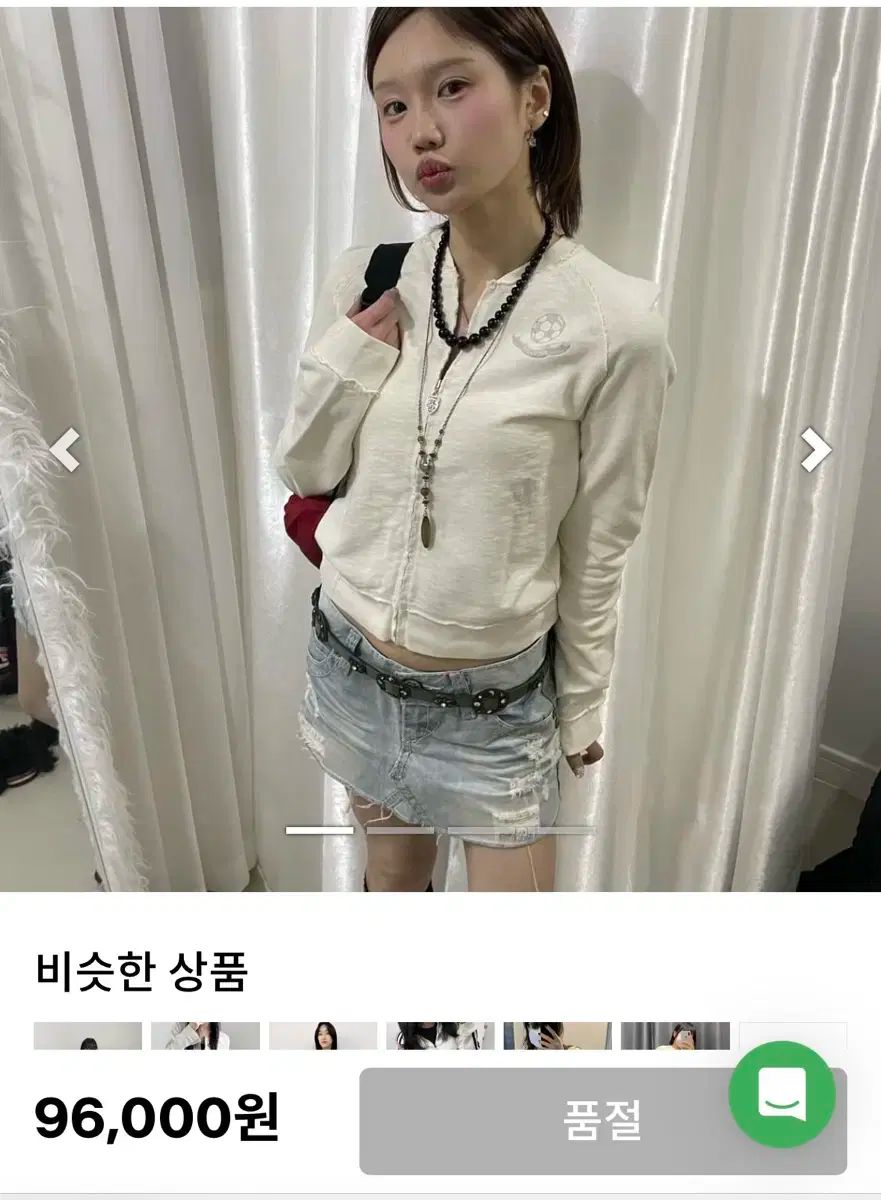Open the fourth similar product thumbnail
Image resolution: width=881 pixels, height=1200 pixels.
click(440, 1036)
